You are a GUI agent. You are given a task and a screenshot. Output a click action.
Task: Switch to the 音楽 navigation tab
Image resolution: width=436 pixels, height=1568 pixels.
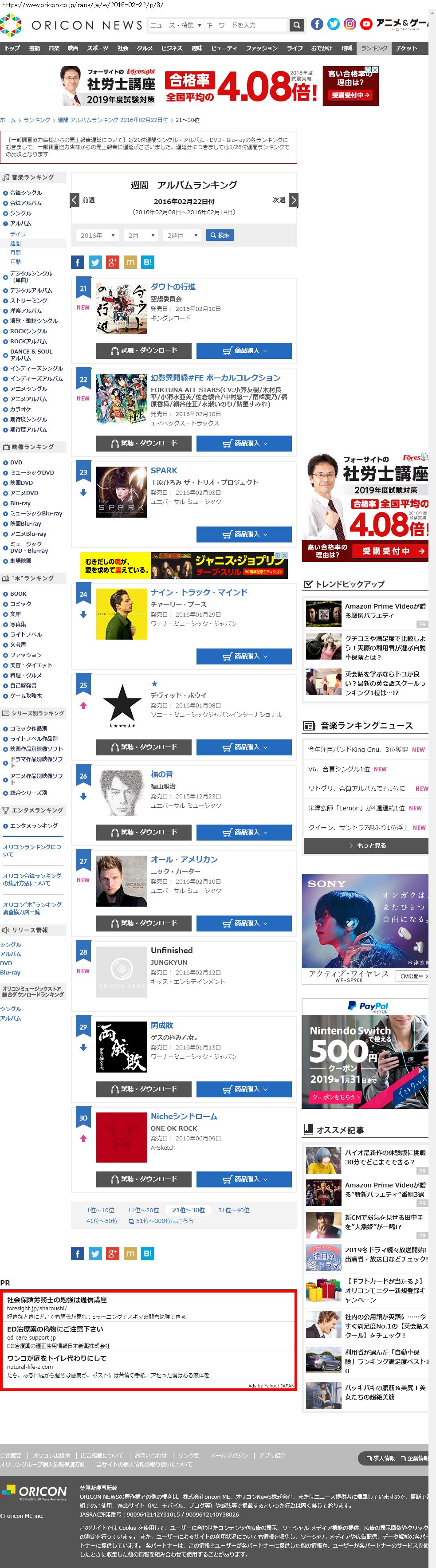point(54,48)
